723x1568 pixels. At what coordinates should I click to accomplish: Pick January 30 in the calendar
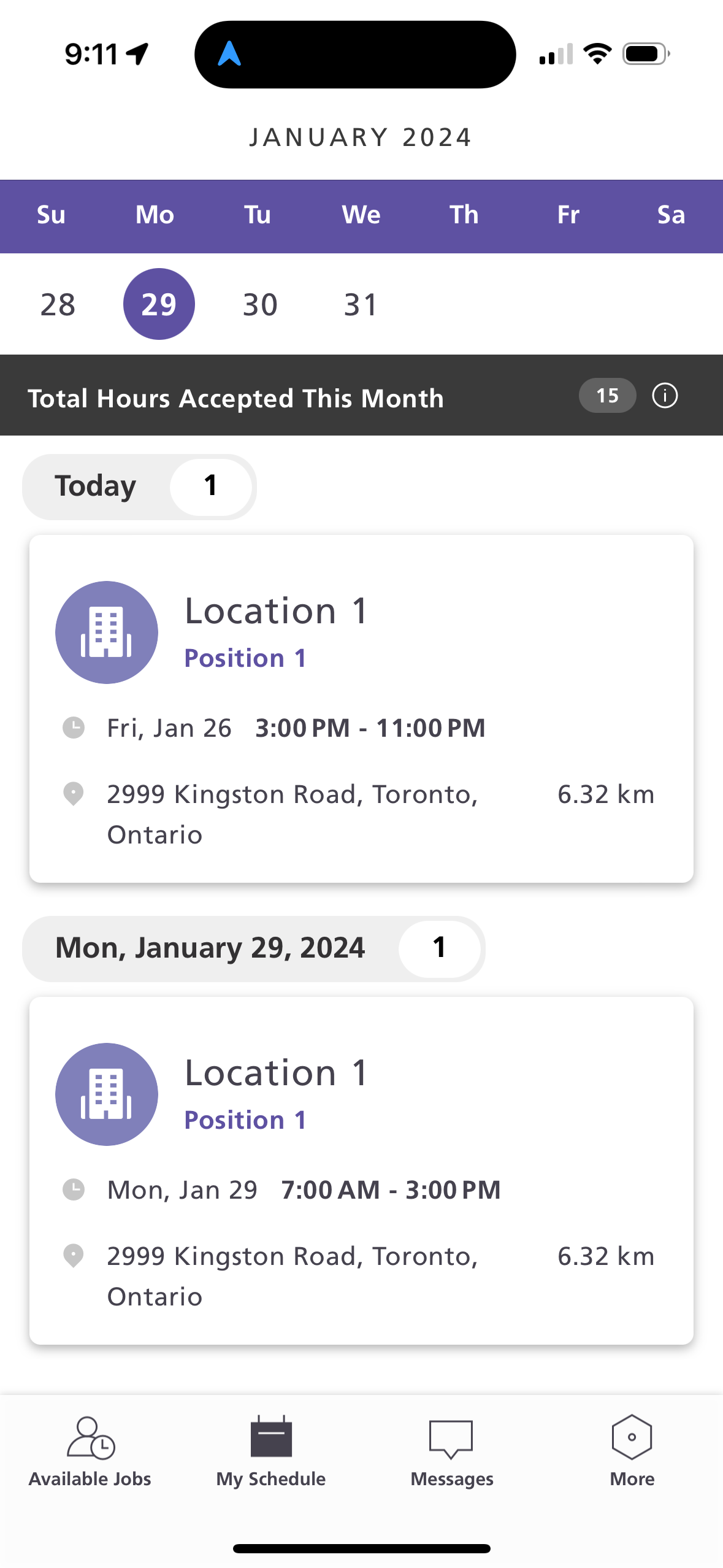click(260, 304)
